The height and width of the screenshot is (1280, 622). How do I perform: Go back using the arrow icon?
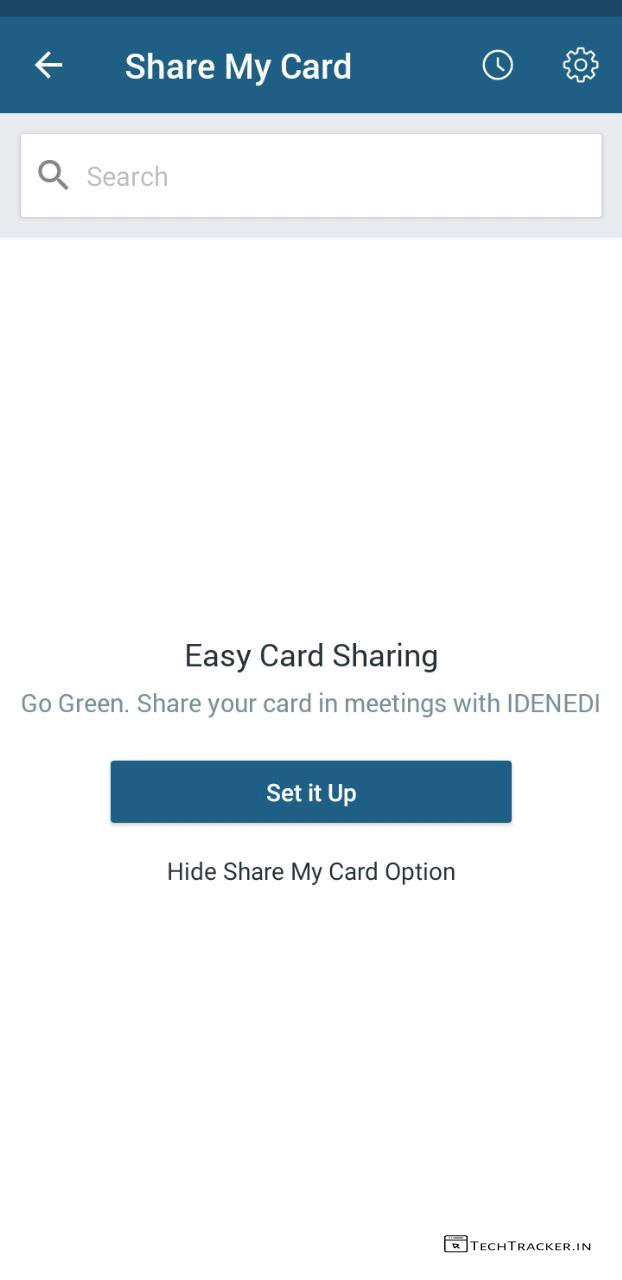point(48,66)
